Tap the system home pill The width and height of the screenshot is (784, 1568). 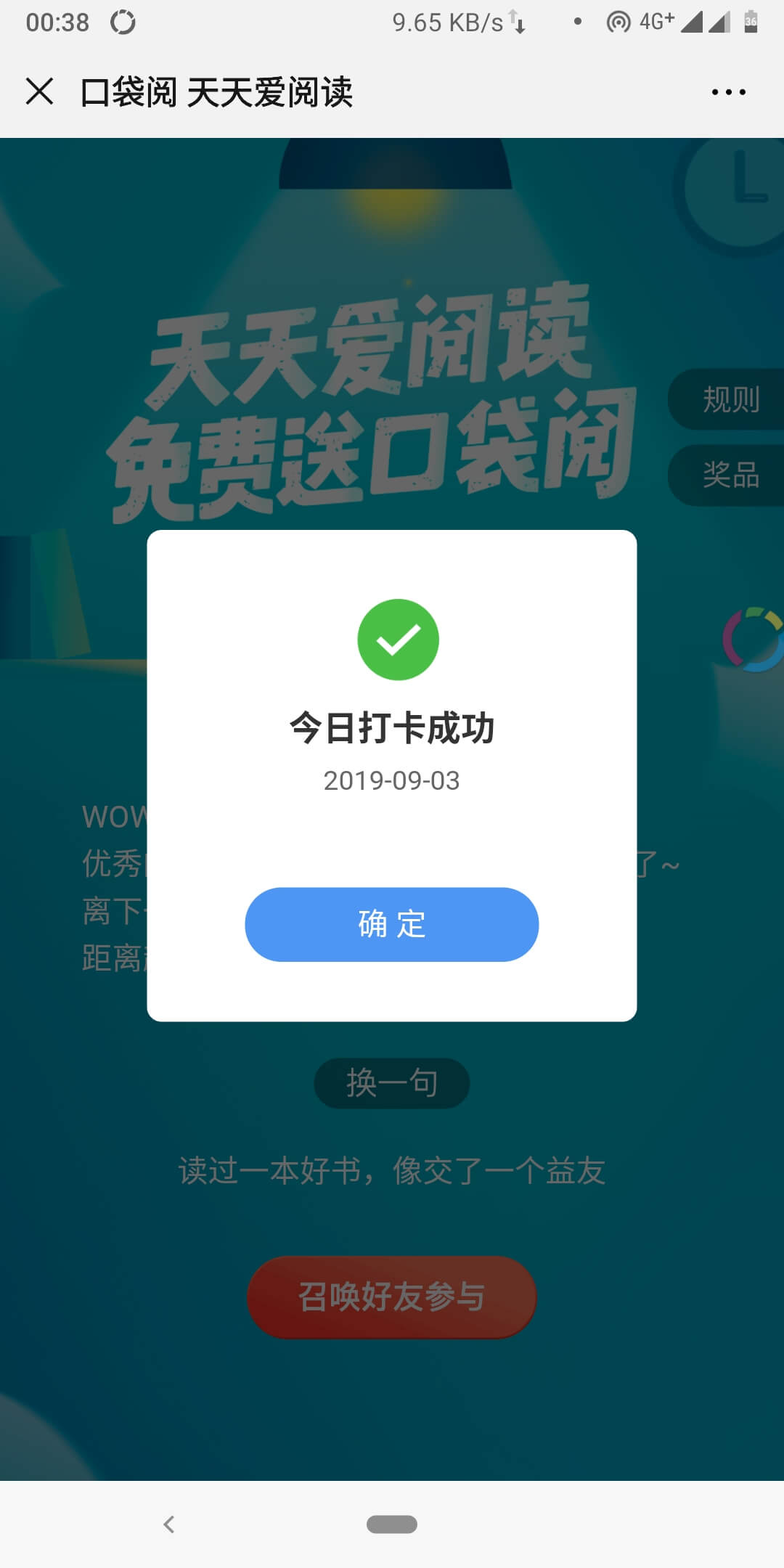tap(391, 1524)
